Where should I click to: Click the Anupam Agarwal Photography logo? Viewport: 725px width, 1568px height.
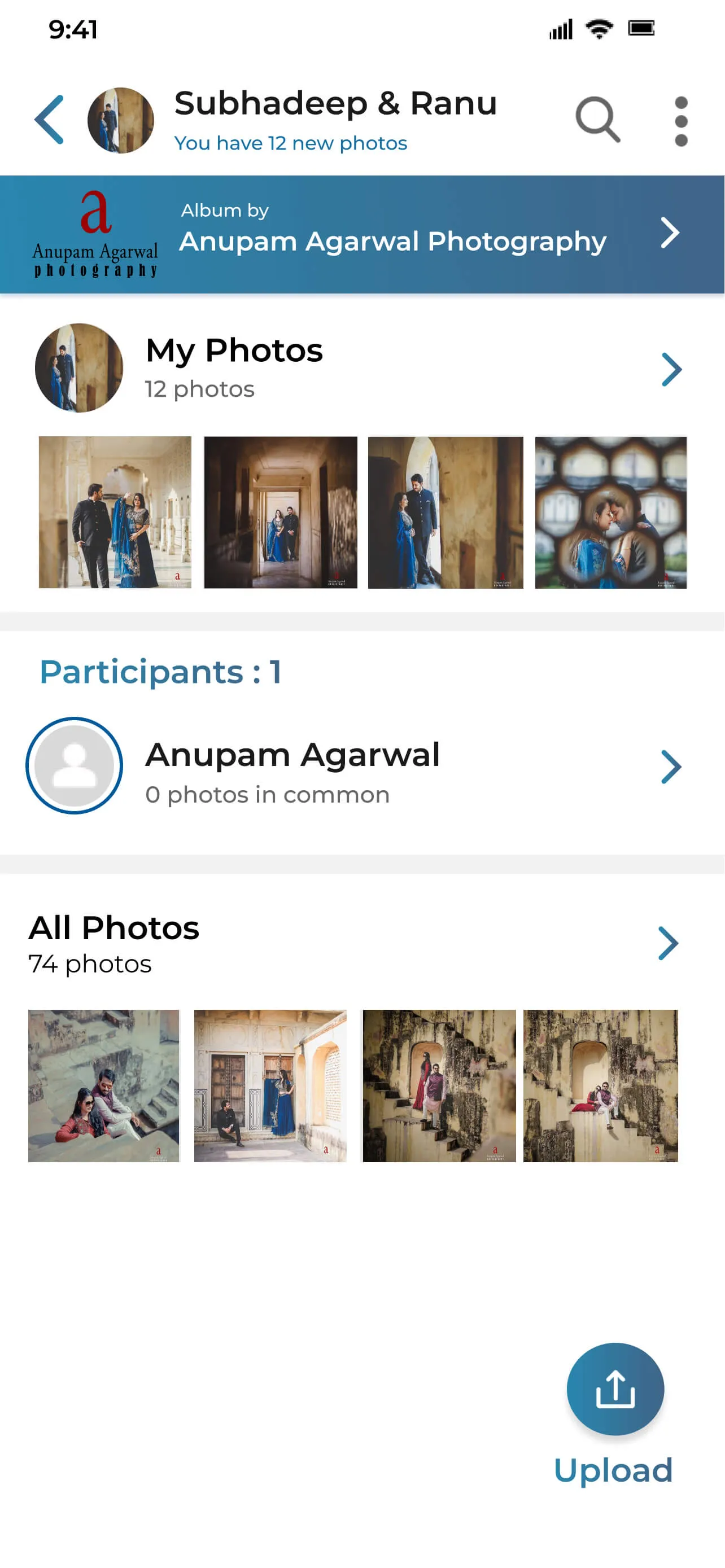pyautogui.click(x=96, y=233)
